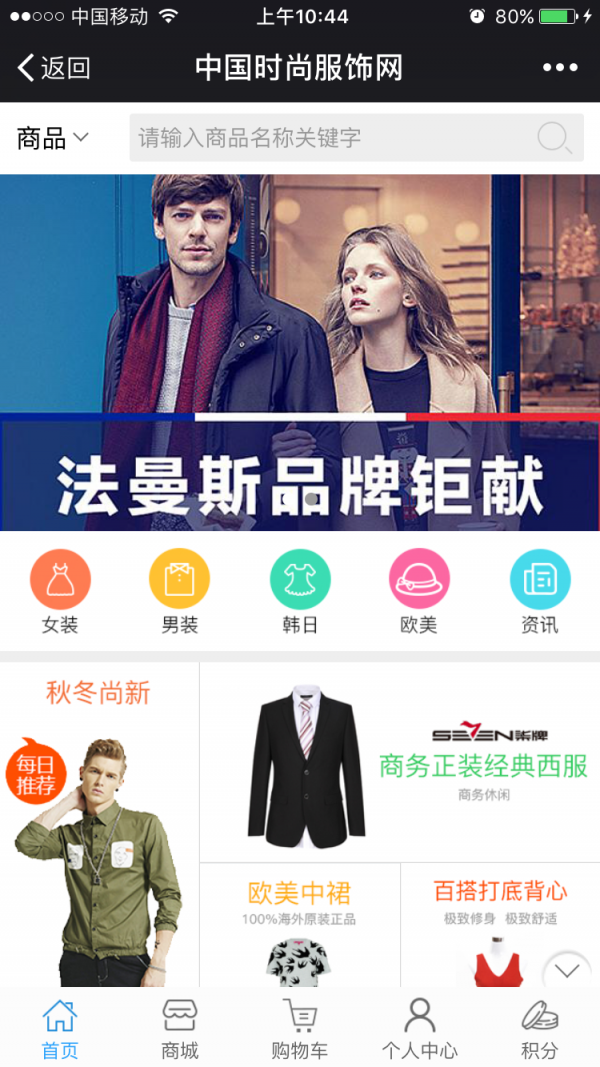
Task: Tap the magnifier search icon
Action: tap(554, 138)
